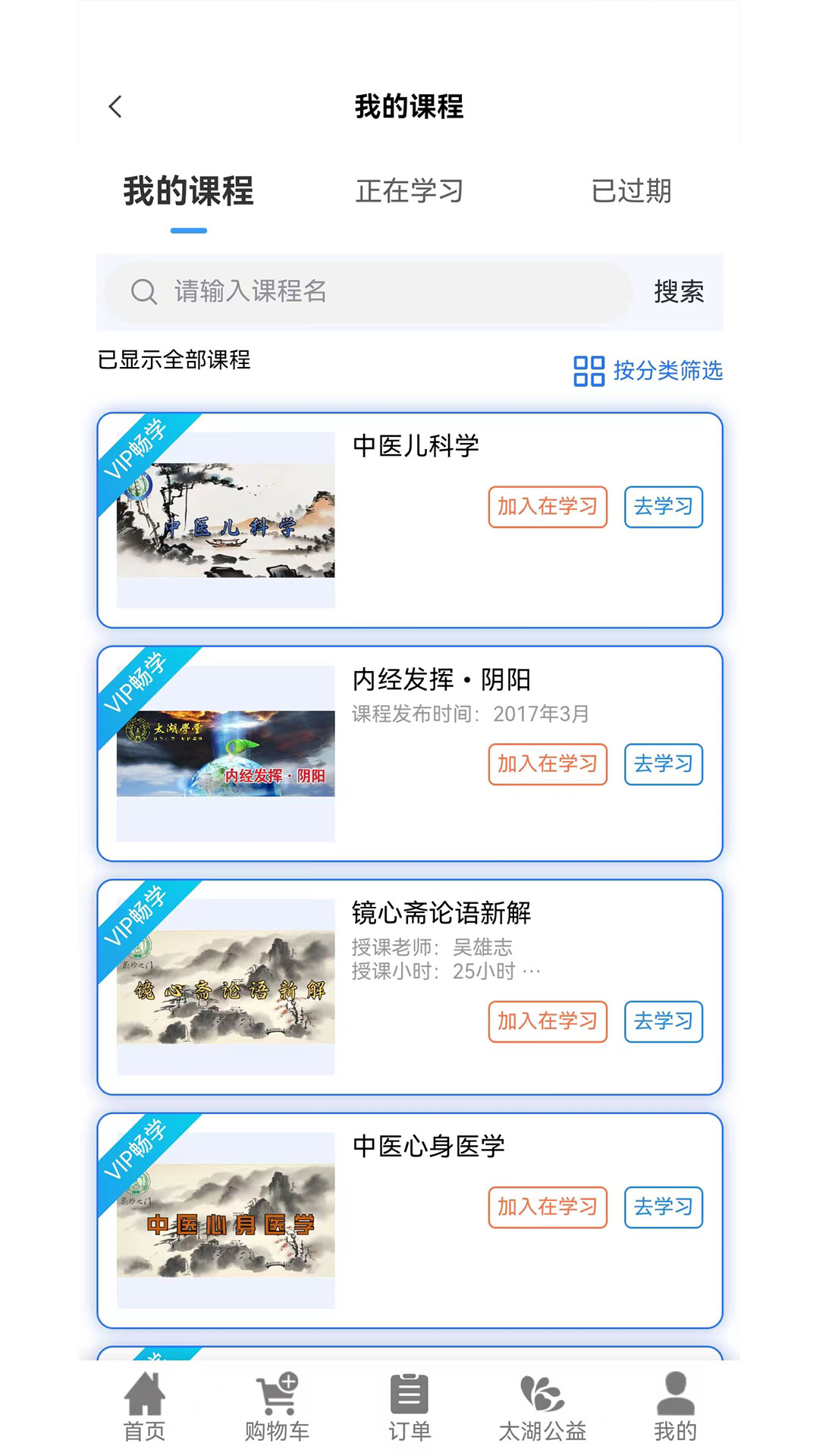This screenshot has height=1456, width=819.
Task: Click the magnifier icon in search bar
Action: click(143, 290)
